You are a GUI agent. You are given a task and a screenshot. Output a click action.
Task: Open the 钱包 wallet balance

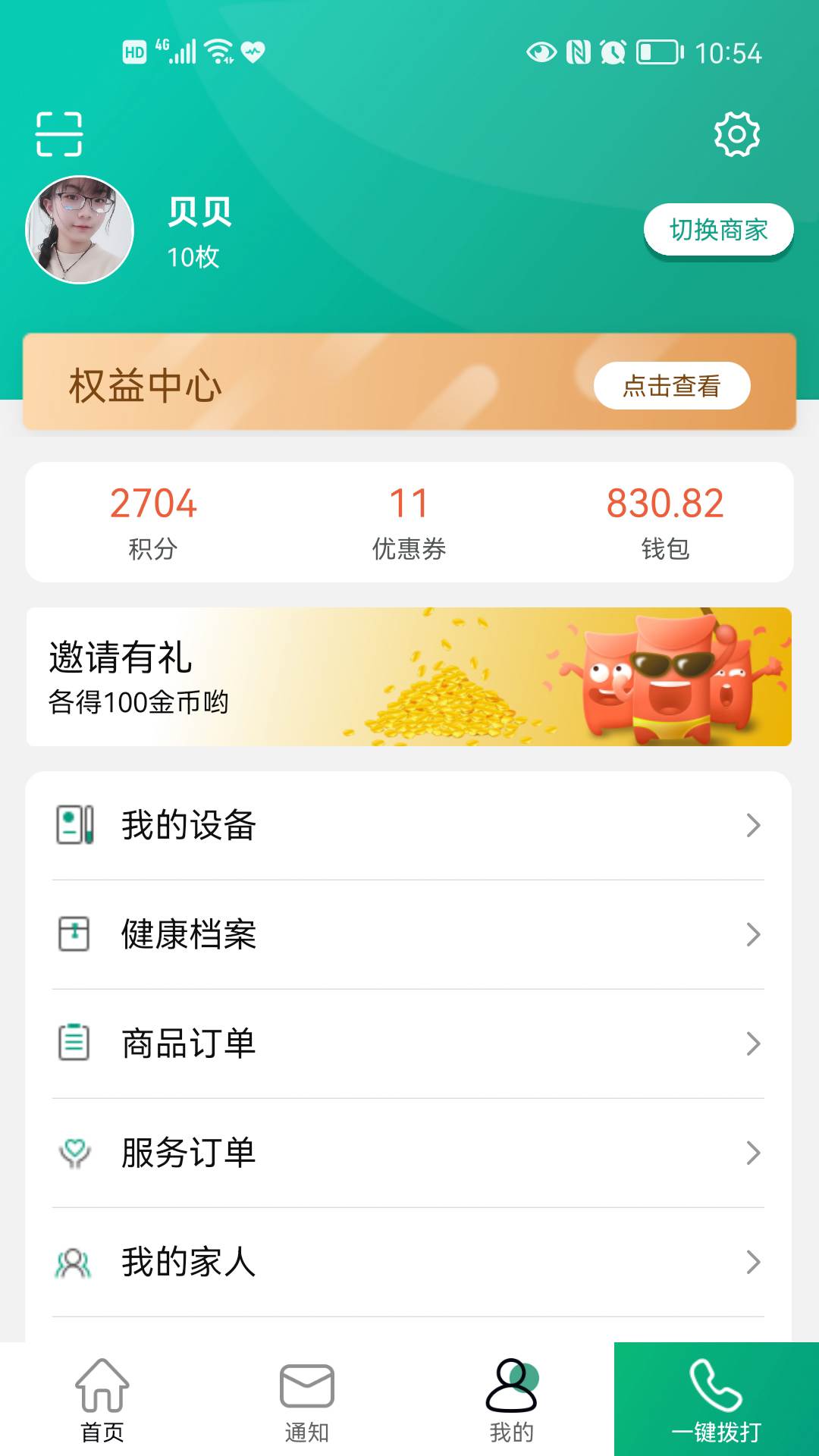665,522
